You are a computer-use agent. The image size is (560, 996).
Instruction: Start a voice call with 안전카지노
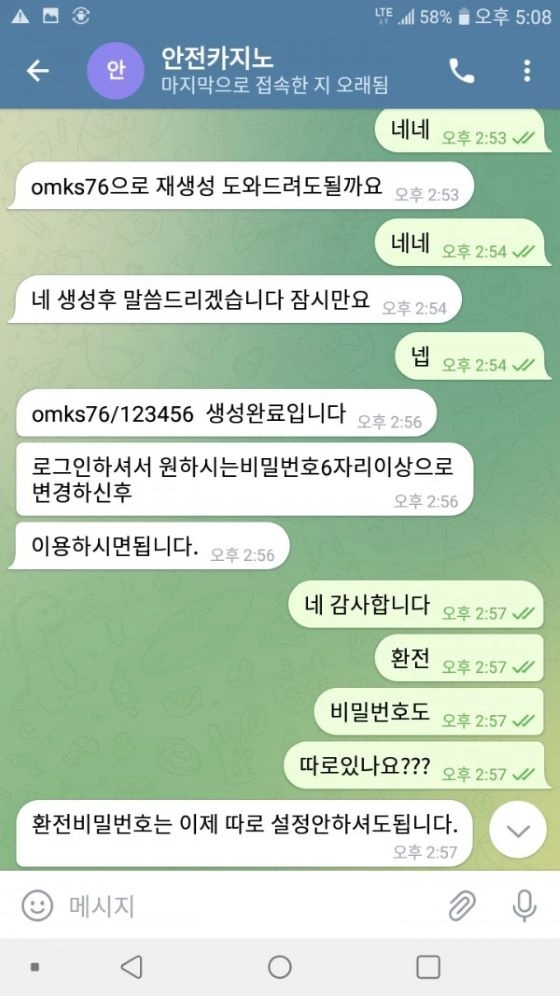(462, 71)
